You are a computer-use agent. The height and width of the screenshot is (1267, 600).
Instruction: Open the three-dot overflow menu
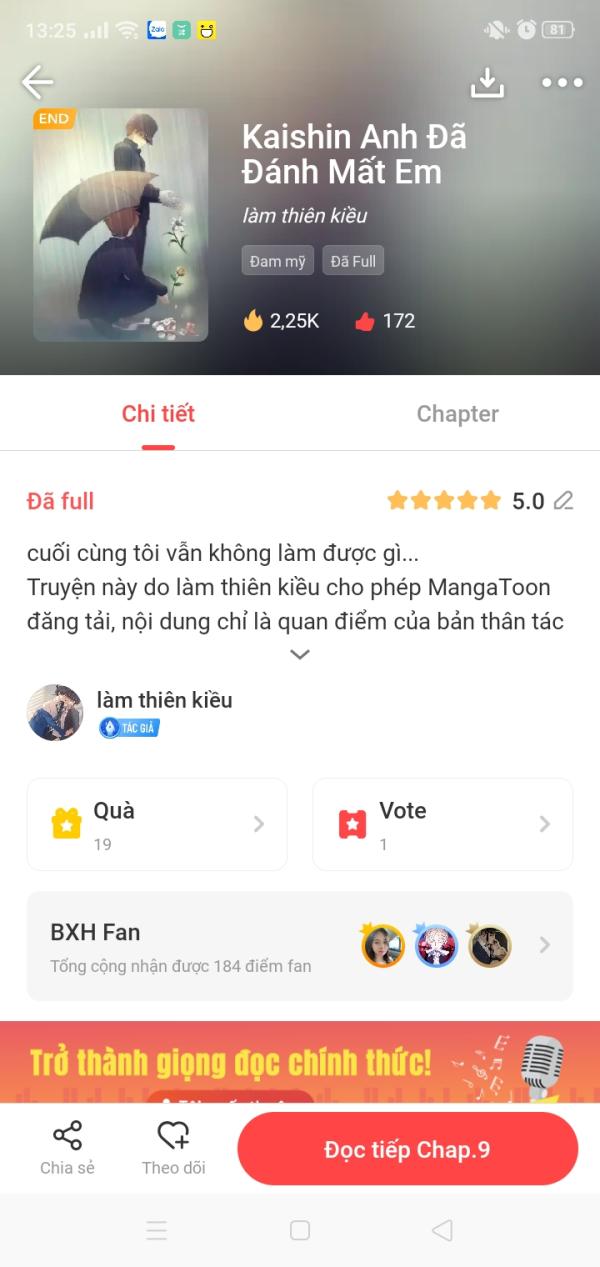click(562, 82)
